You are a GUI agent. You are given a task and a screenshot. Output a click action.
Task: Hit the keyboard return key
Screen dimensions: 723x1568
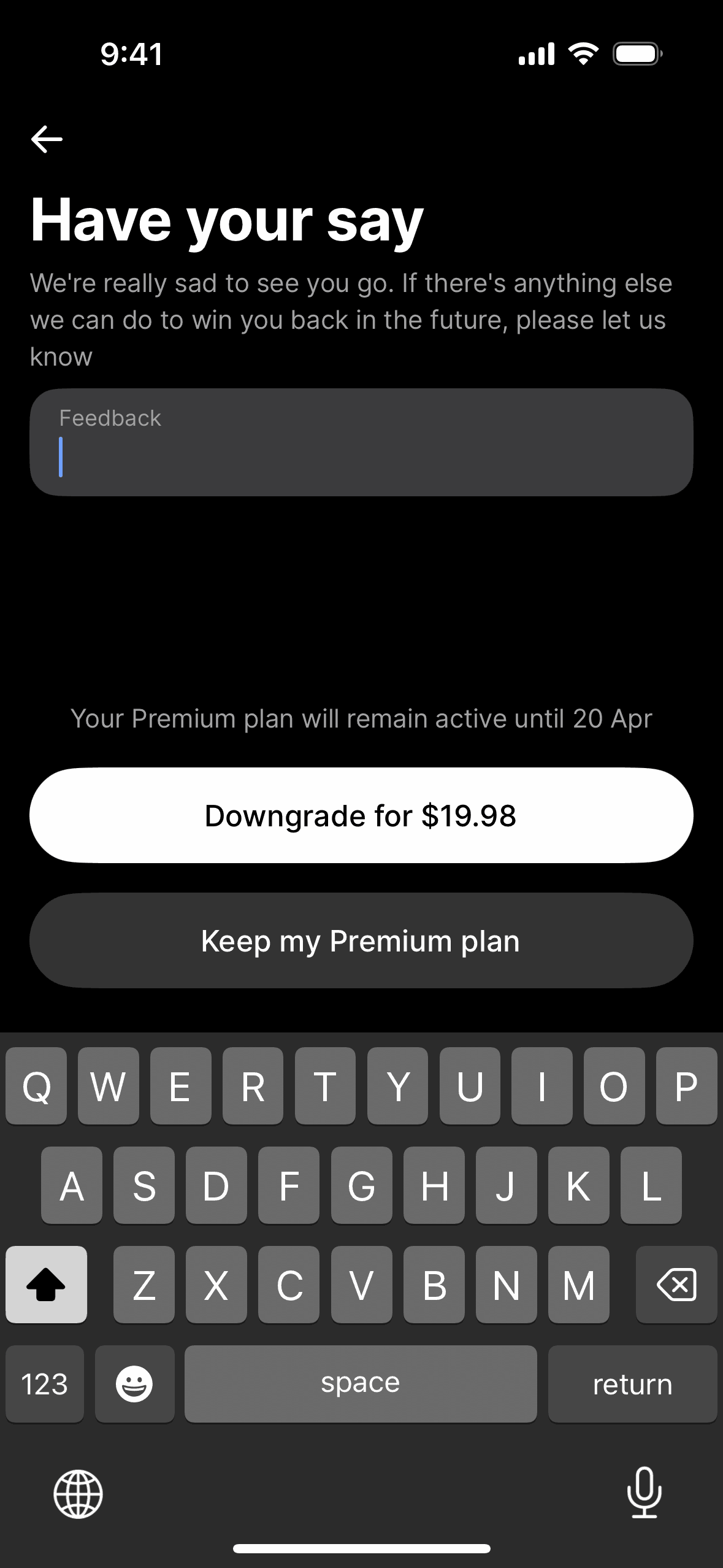[632, 1384]
